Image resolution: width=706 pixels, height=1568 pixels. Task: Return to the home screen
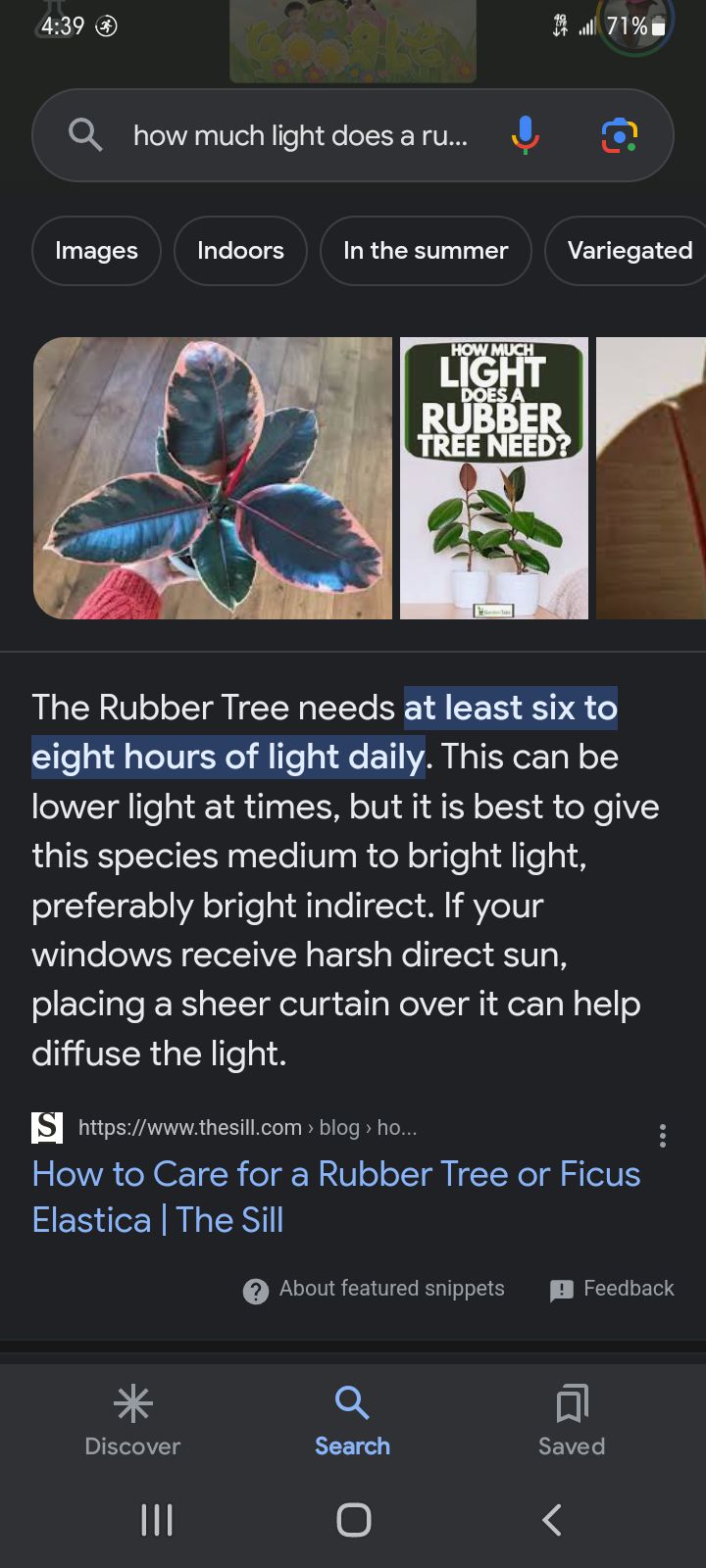pos(353,1520)
